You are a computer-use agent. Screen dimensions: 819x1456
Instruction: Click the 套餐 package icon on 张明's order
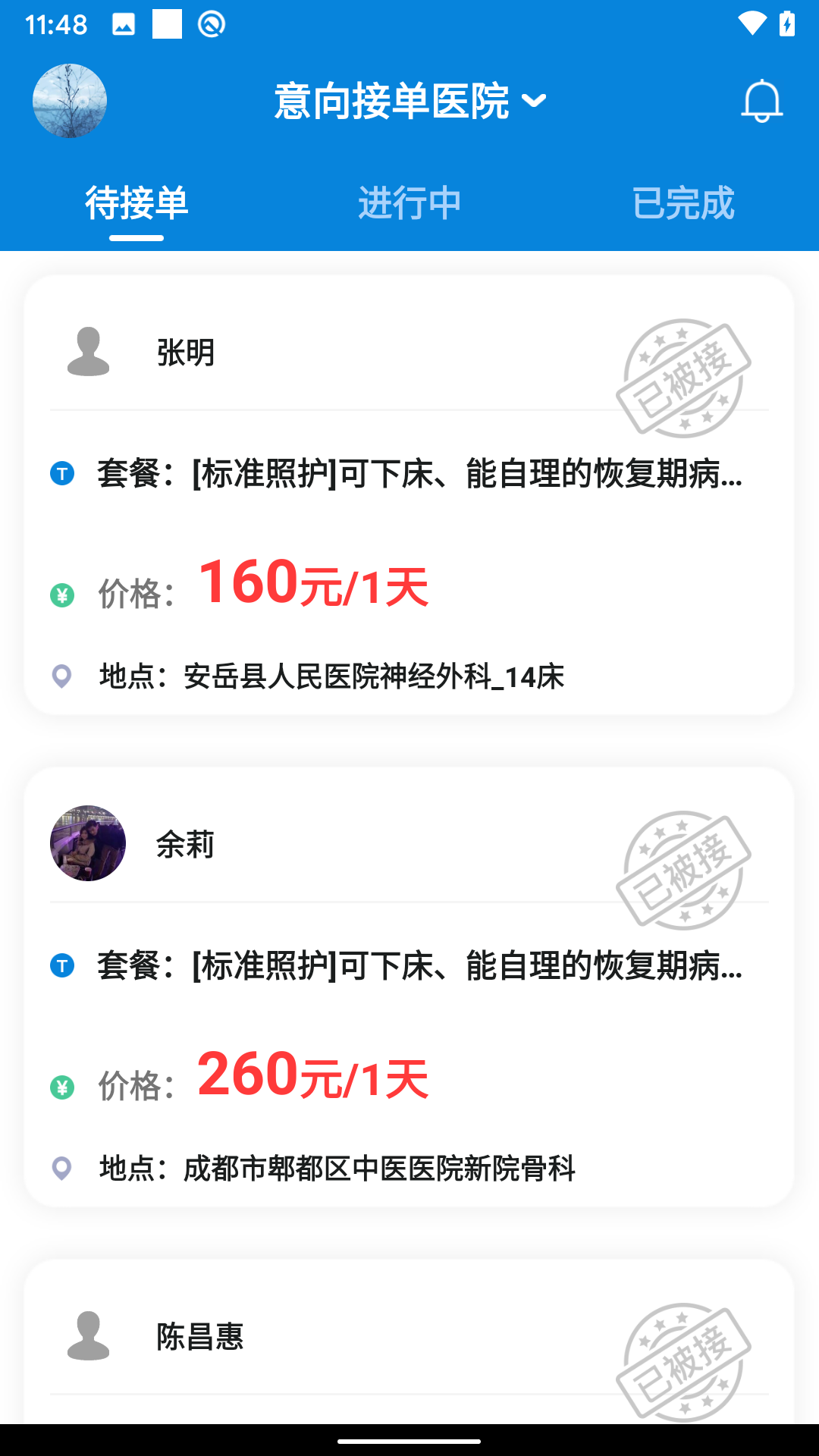click(x=63, y=474)
